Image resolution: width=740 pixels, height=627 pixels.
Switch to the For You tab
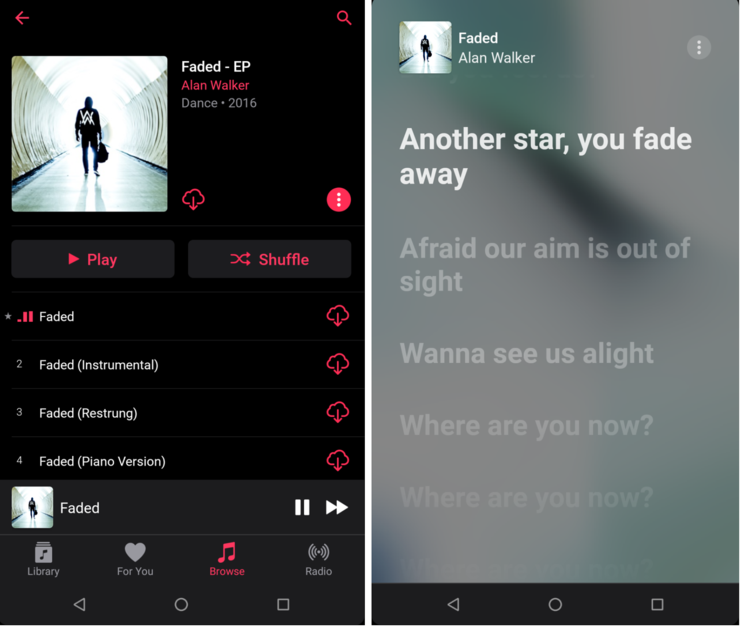point(135,559)
